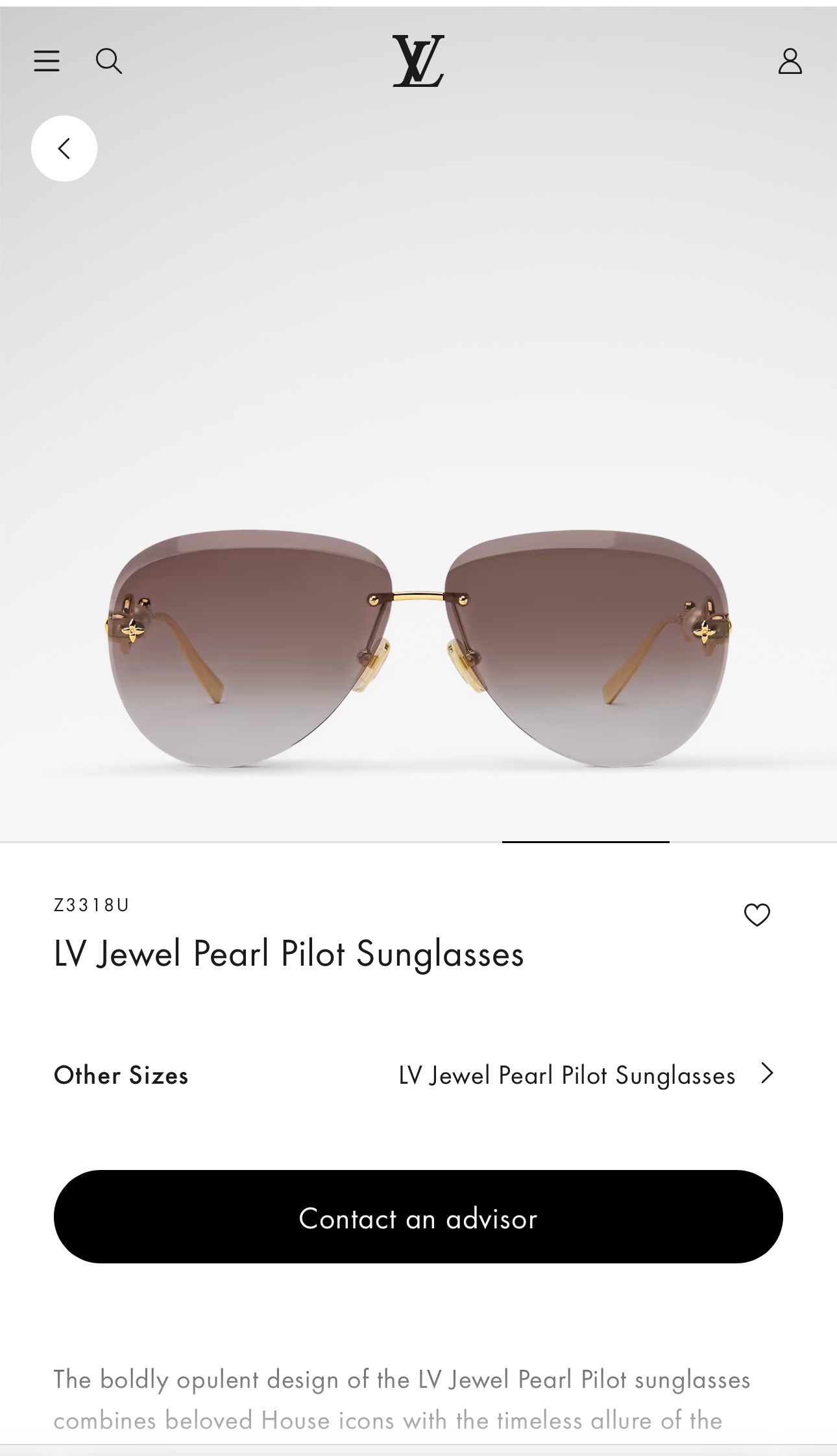Open the hamburger menu
The height and width of the screenshot is (1456, 837).
coord(47,62)
